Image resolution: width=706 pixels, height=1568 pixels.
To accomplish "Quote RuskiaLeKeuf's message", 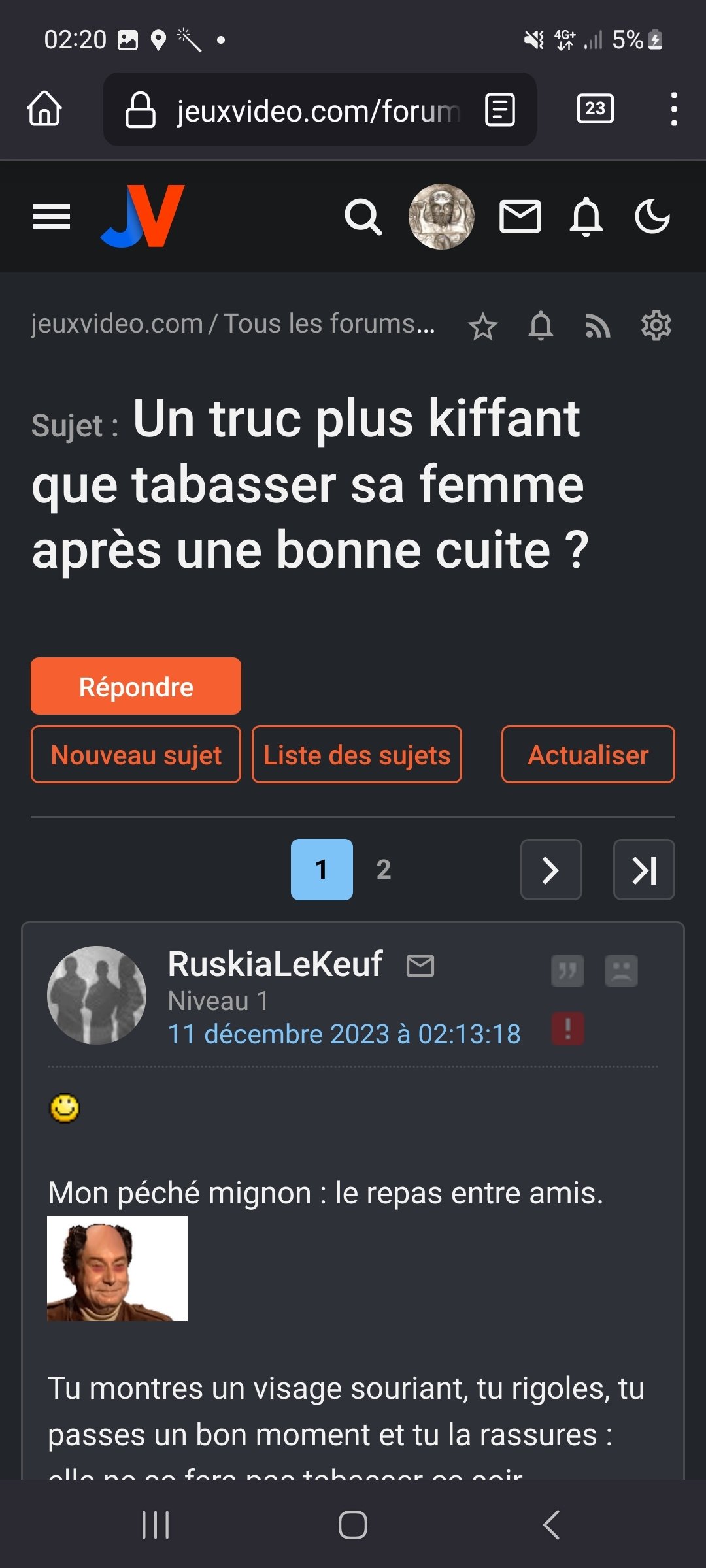I will pos(567,971).
